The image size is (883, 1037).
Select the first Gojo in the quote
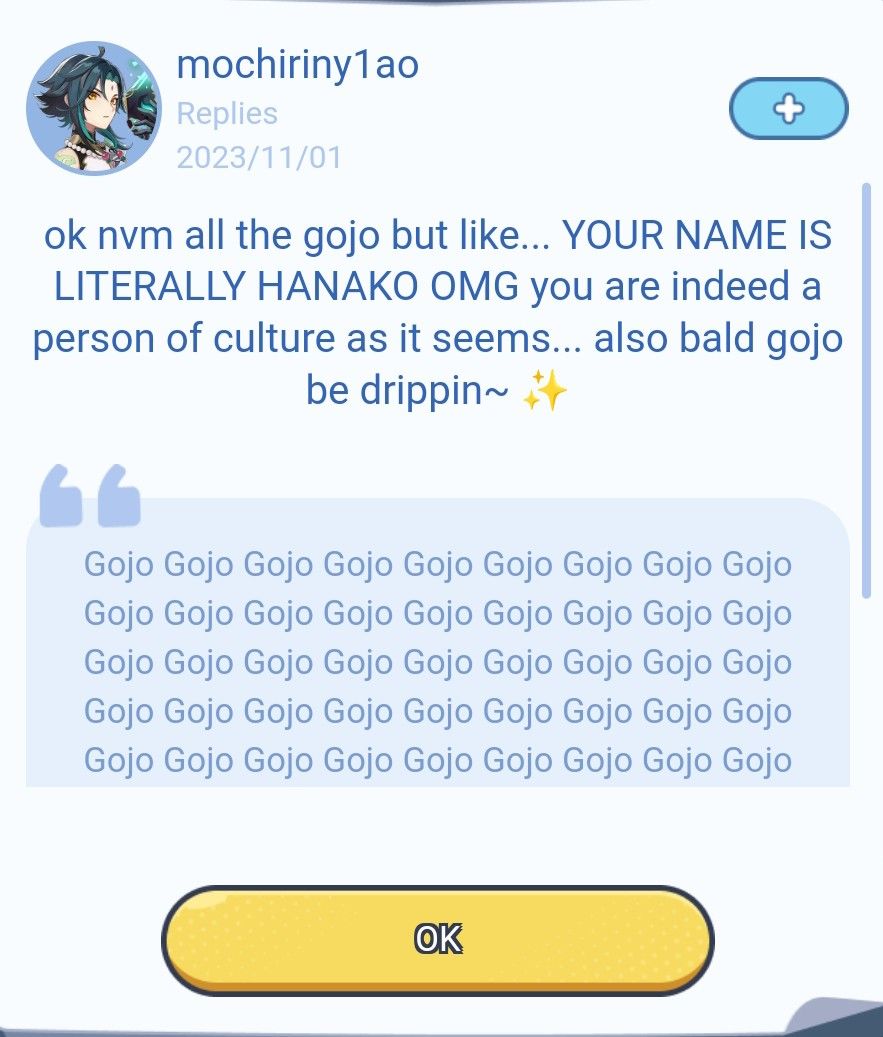[118, 563]
